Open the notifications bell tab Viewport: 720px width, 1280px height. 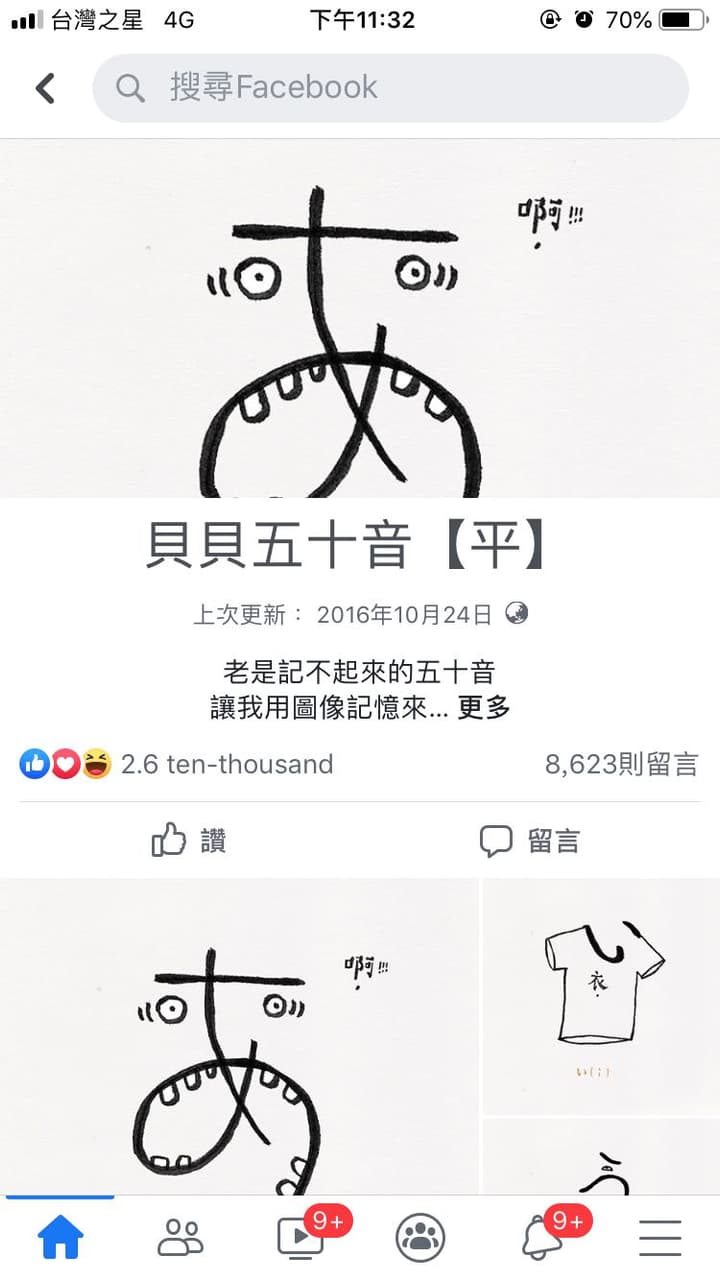pos(541,1238)
